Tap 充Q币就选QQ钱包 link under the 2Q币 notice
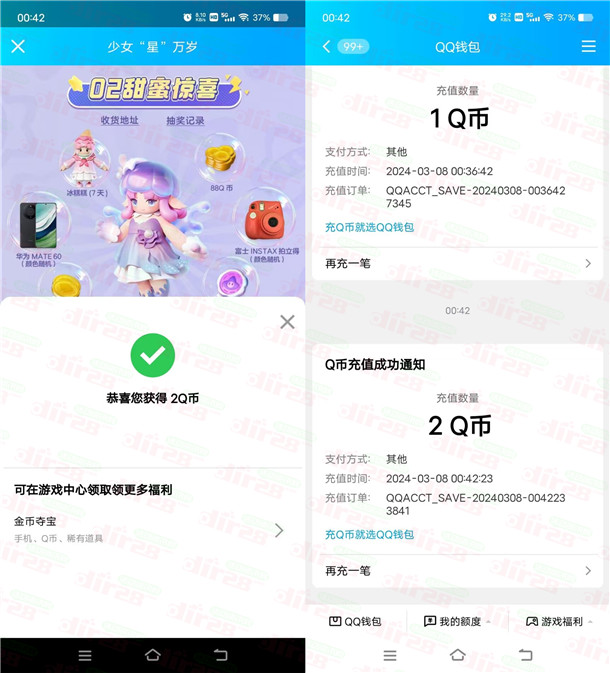 point(369,535)
